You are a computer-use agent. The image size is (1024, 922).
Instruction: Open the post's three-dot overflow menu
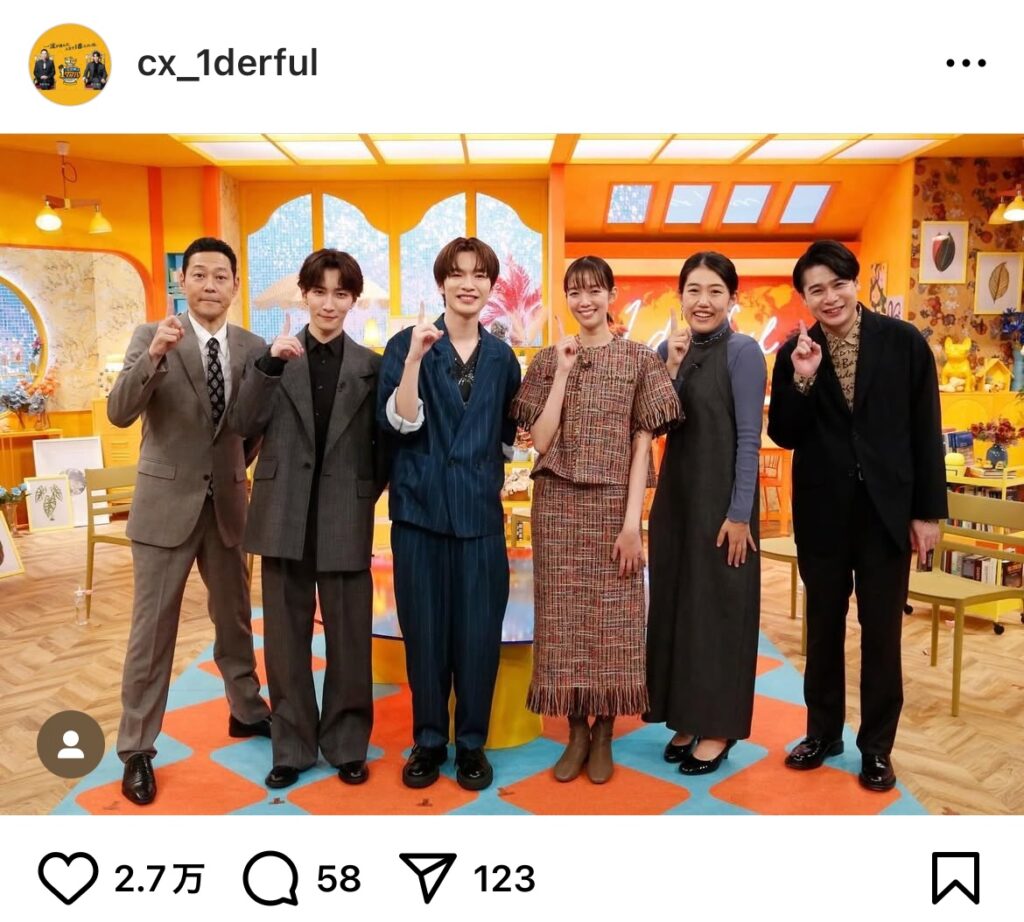pos(965,64)
